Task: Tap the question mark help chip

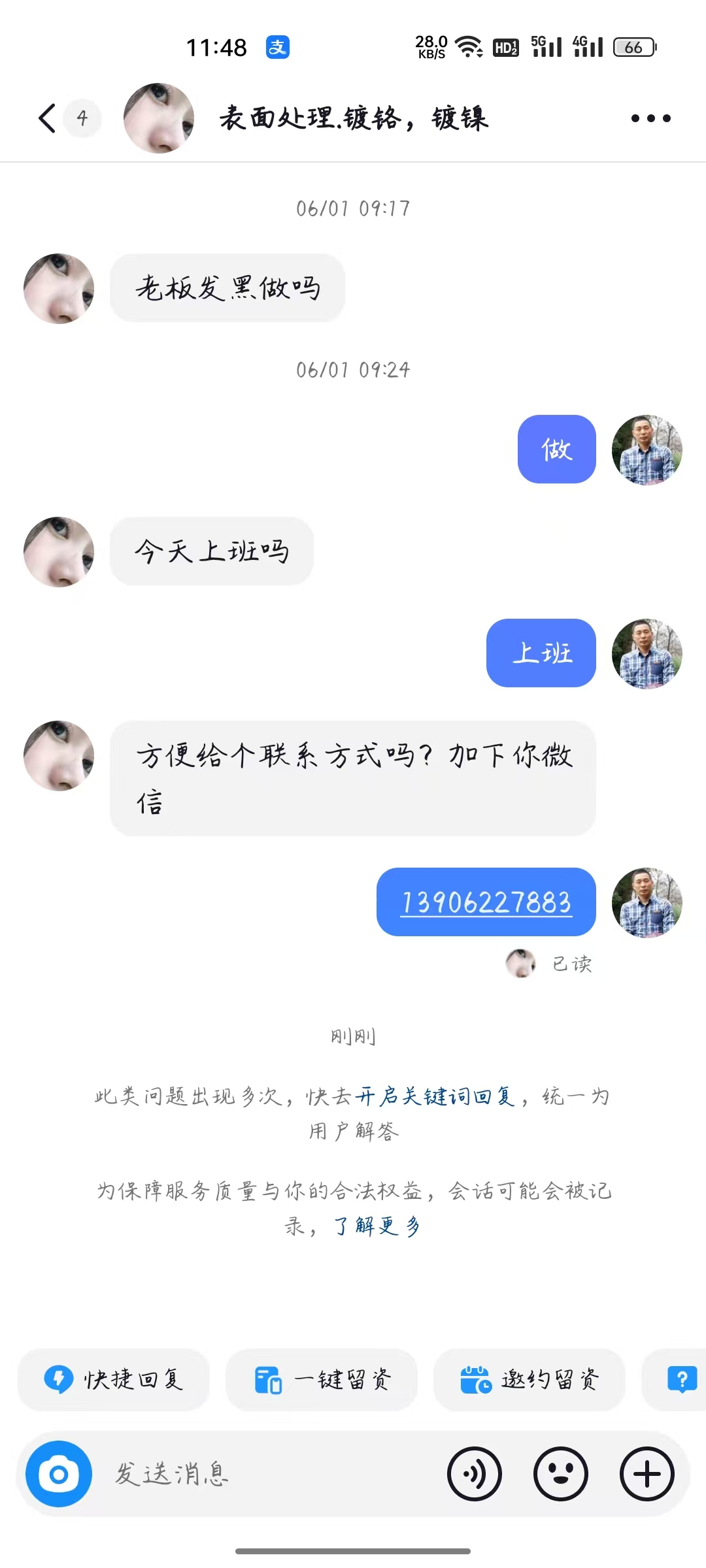Action: [681, 1379]
